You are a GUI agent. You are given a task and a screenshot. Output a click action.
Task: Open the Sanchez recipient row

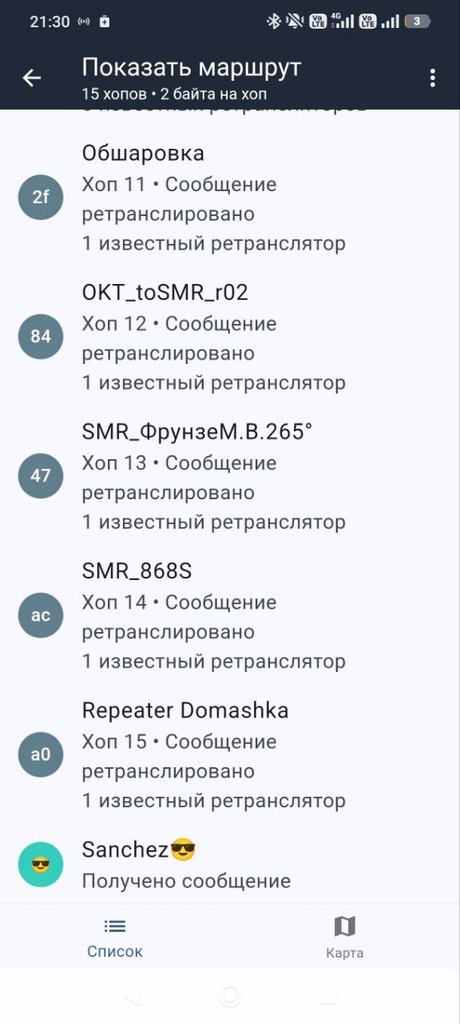coord(230,865)
